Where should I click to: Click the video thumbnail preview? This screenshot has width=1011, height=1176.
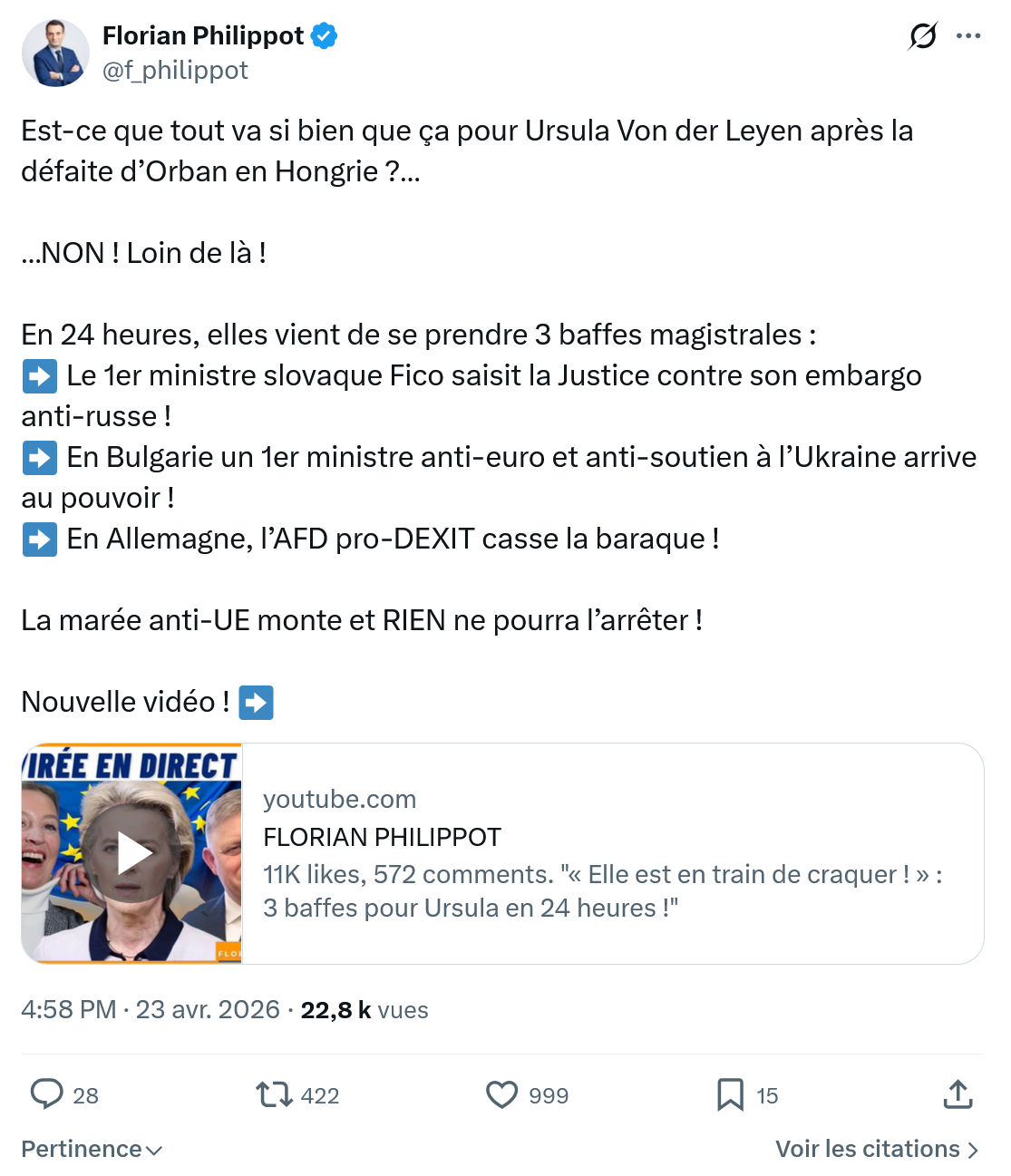coord(132,850)
